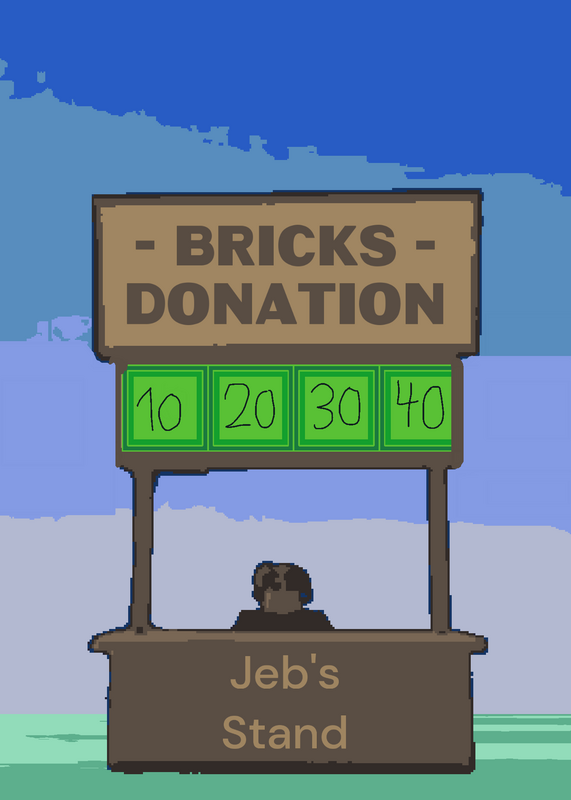Screen dimensions: 571x800
Task: Tap the 40 bricks donation button
Action: [416, 408]
